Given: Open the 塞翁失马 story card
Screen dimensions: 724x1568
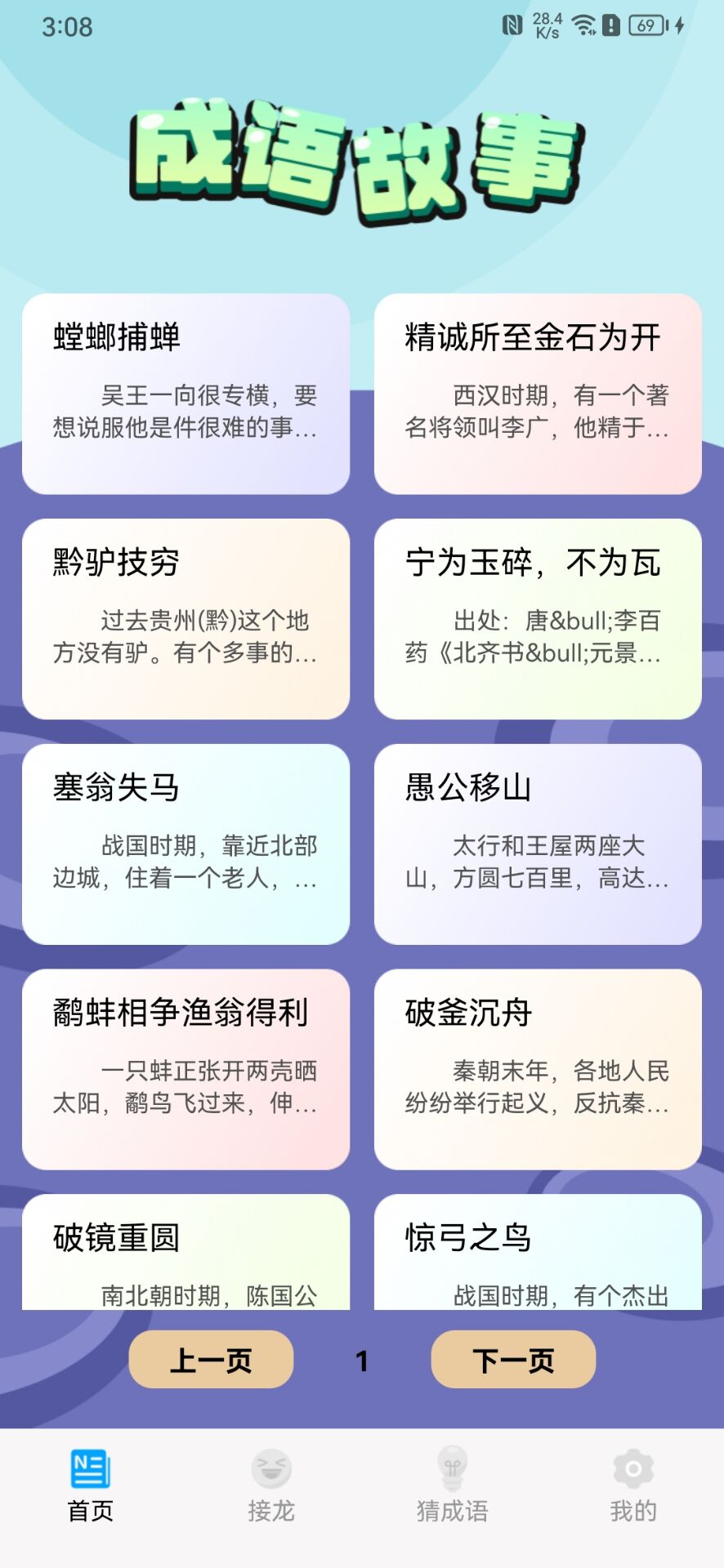Looking at the screenshot, I should [185, 844].
